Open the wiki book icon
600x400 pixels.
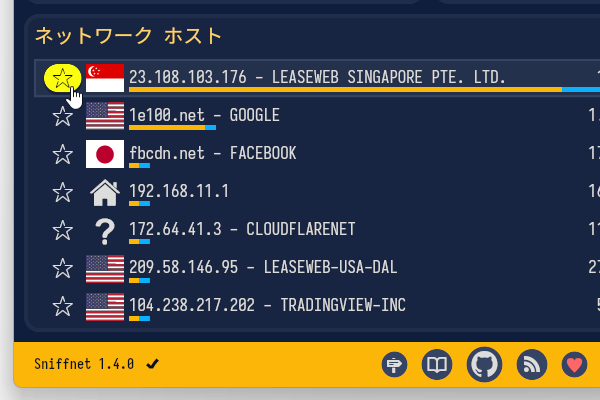[437, 365]
